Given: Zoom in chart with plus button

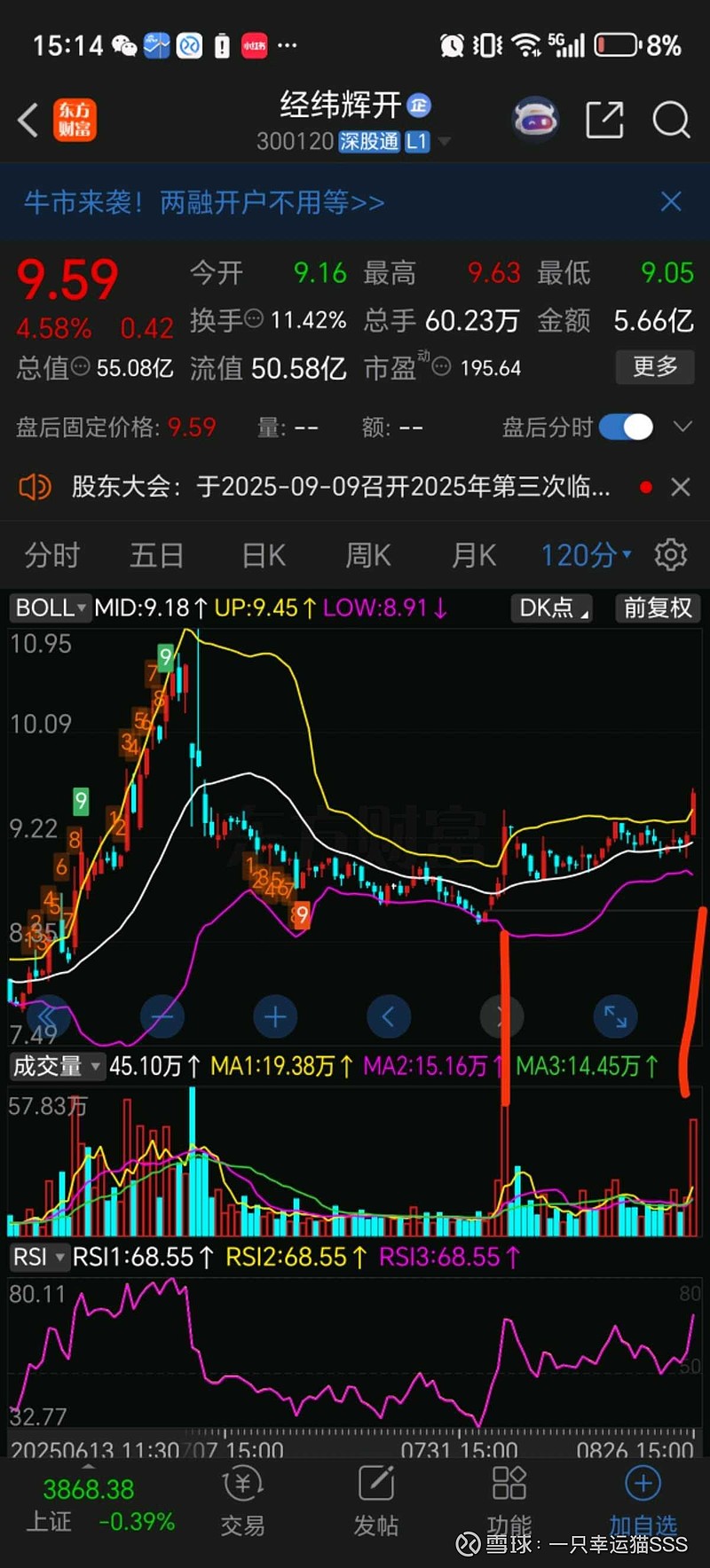Looking at the screenshot, I should (x=275, y=1016).
